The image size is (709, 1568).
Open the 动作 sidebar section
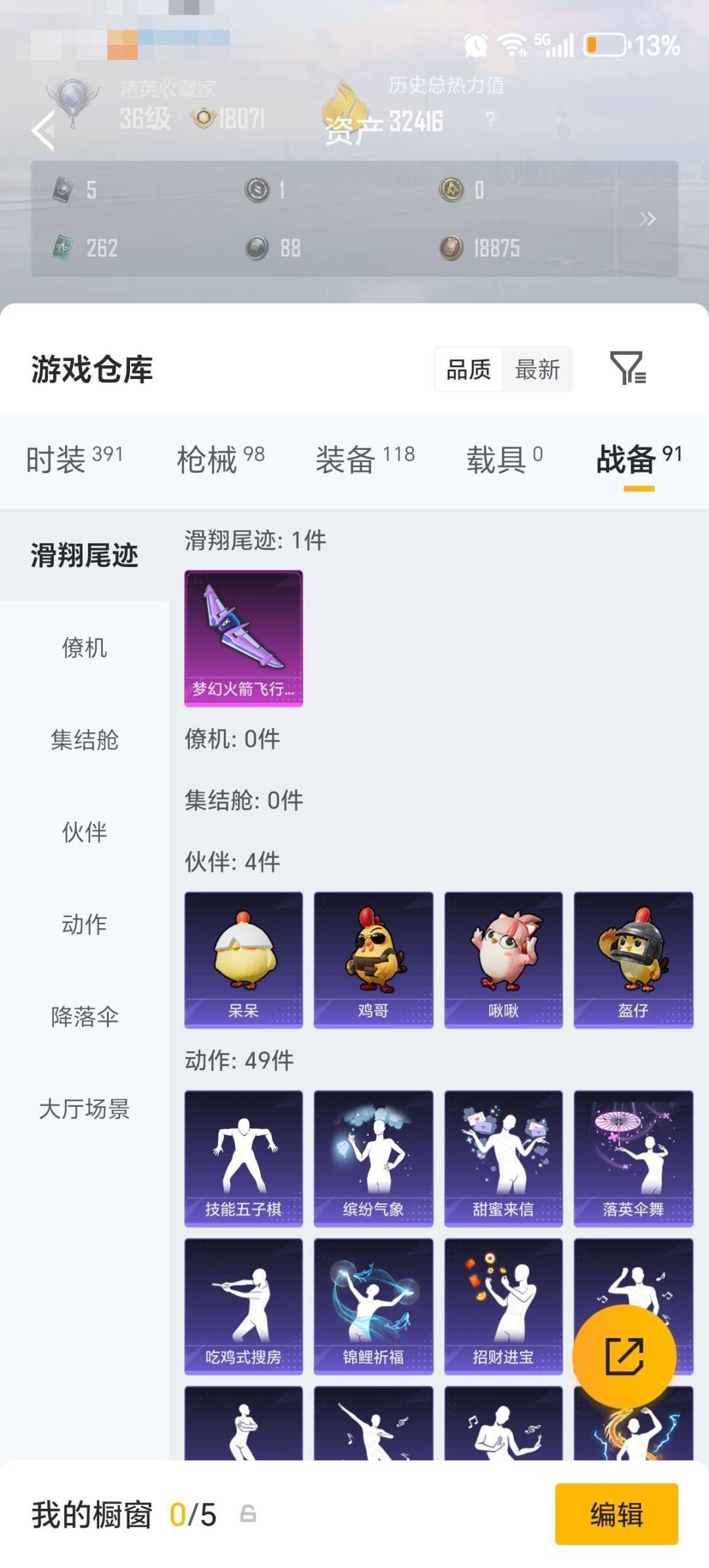click(x=84, y=925)
